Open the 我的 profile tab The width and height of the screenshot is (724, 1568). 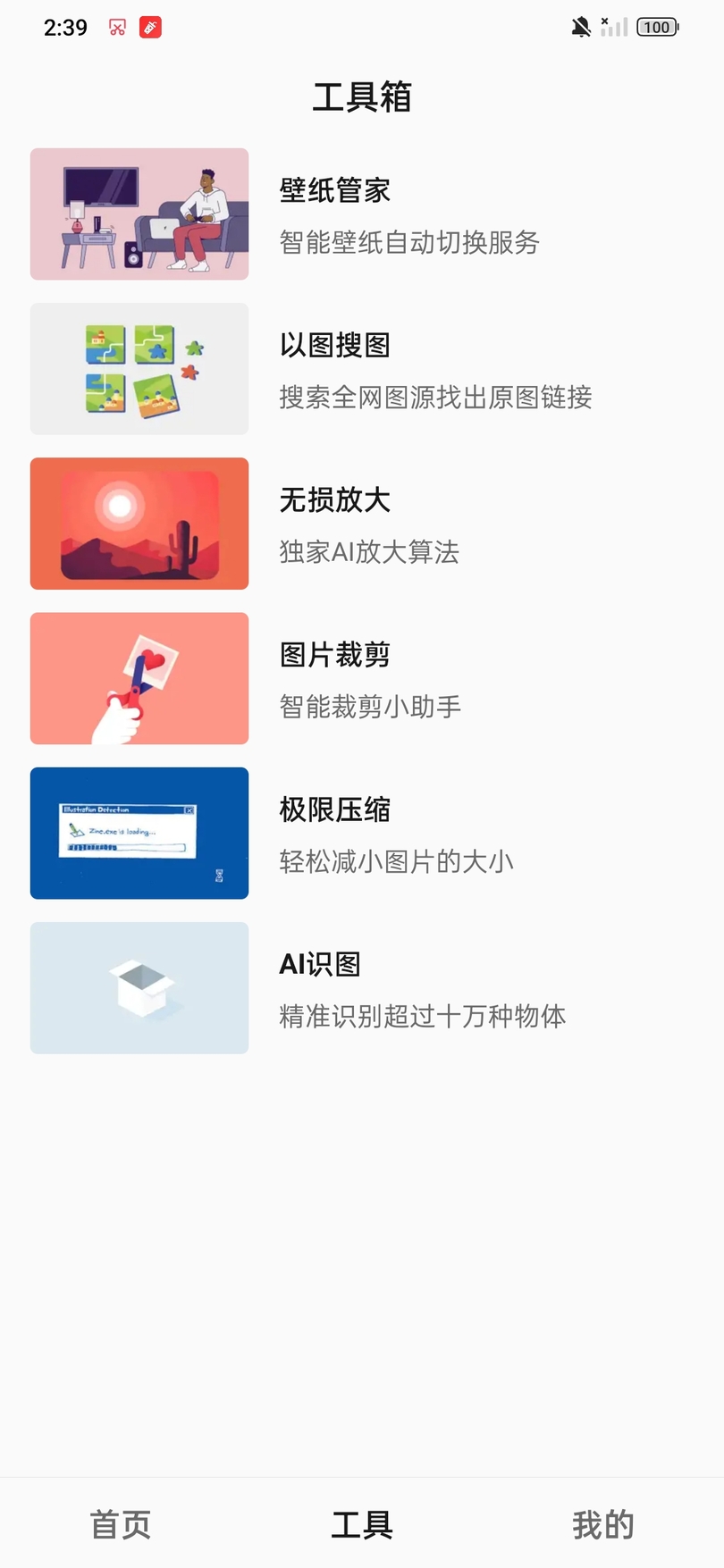click(602, 1524)
